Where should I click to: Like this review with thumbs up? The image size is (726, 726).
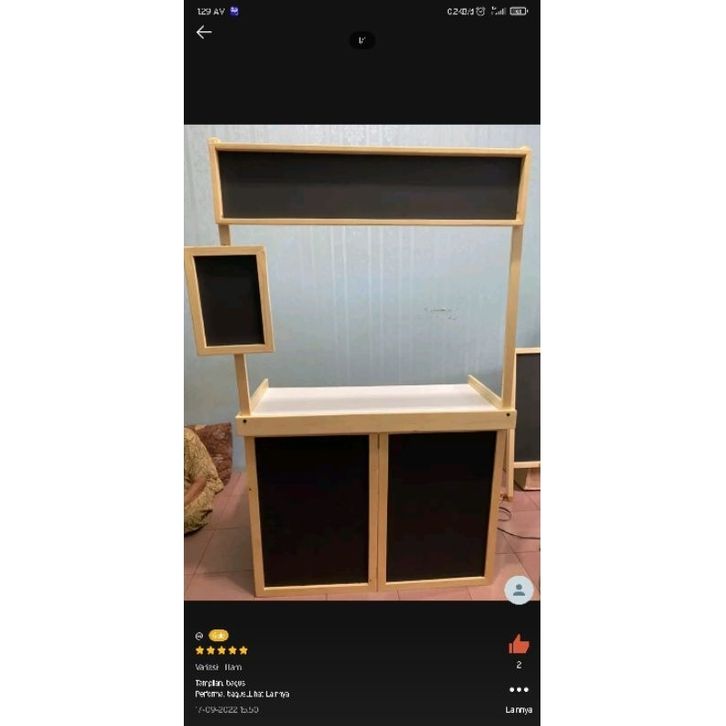point(518,644)
